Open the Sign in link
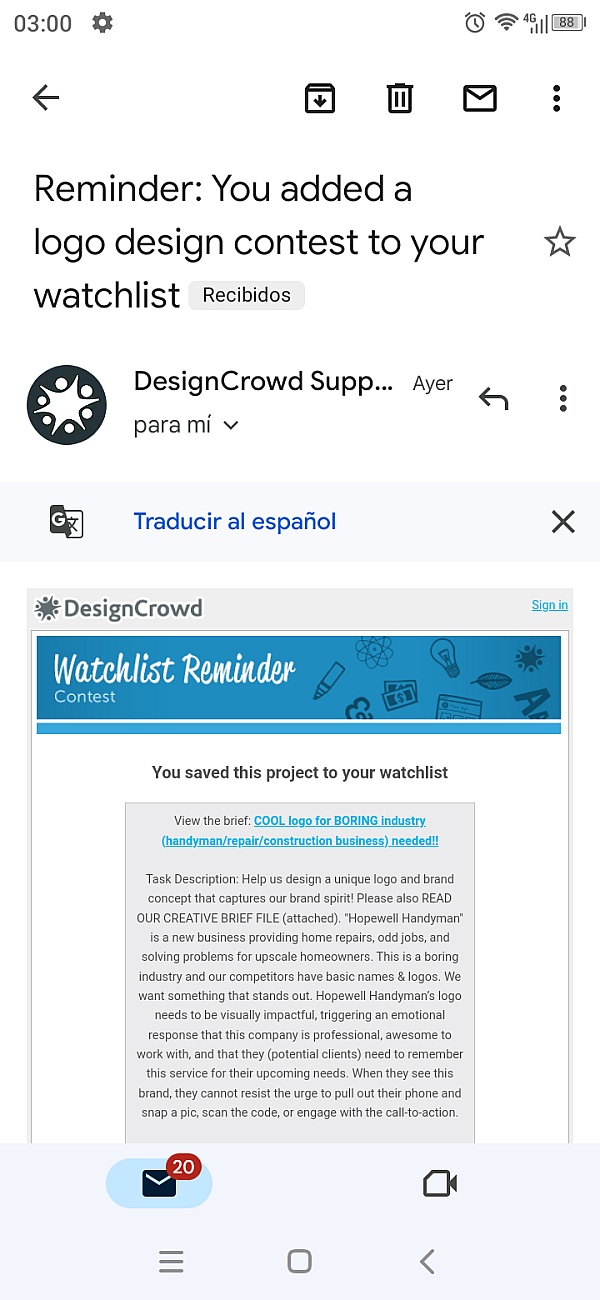The height and width of the screenshot is (1300, 600). pos(549,605)
